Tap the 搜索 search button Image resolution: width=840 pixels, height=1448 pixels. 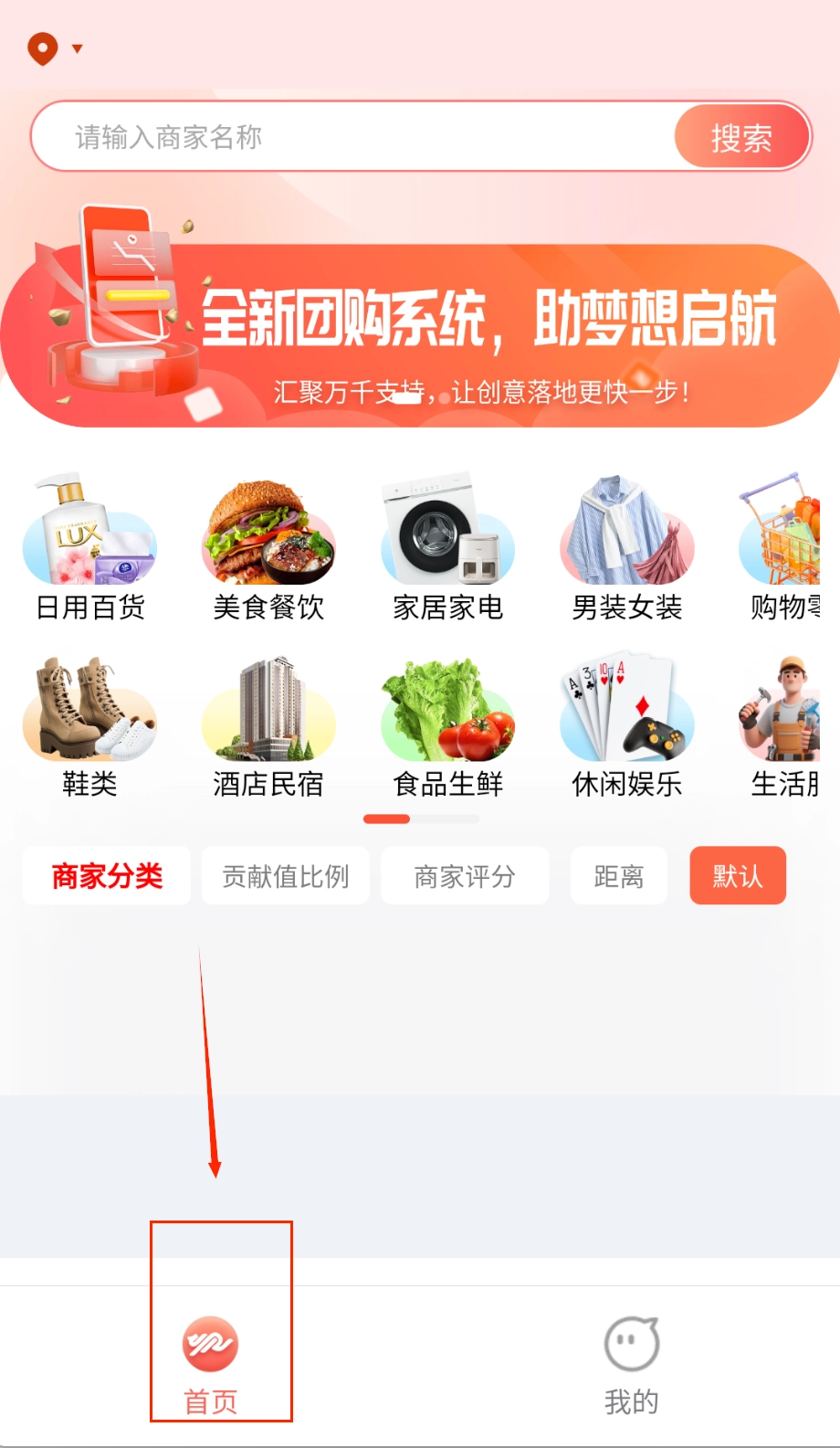pos(740,136)
